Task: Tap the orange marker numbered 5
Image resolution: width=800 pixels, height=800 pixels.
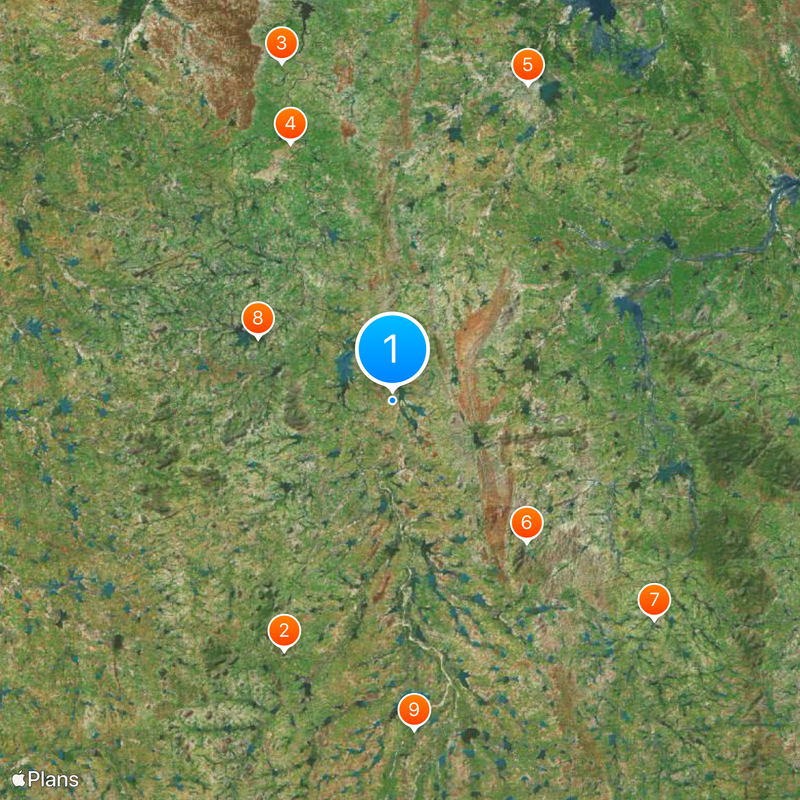Action: tap(528, 66)
